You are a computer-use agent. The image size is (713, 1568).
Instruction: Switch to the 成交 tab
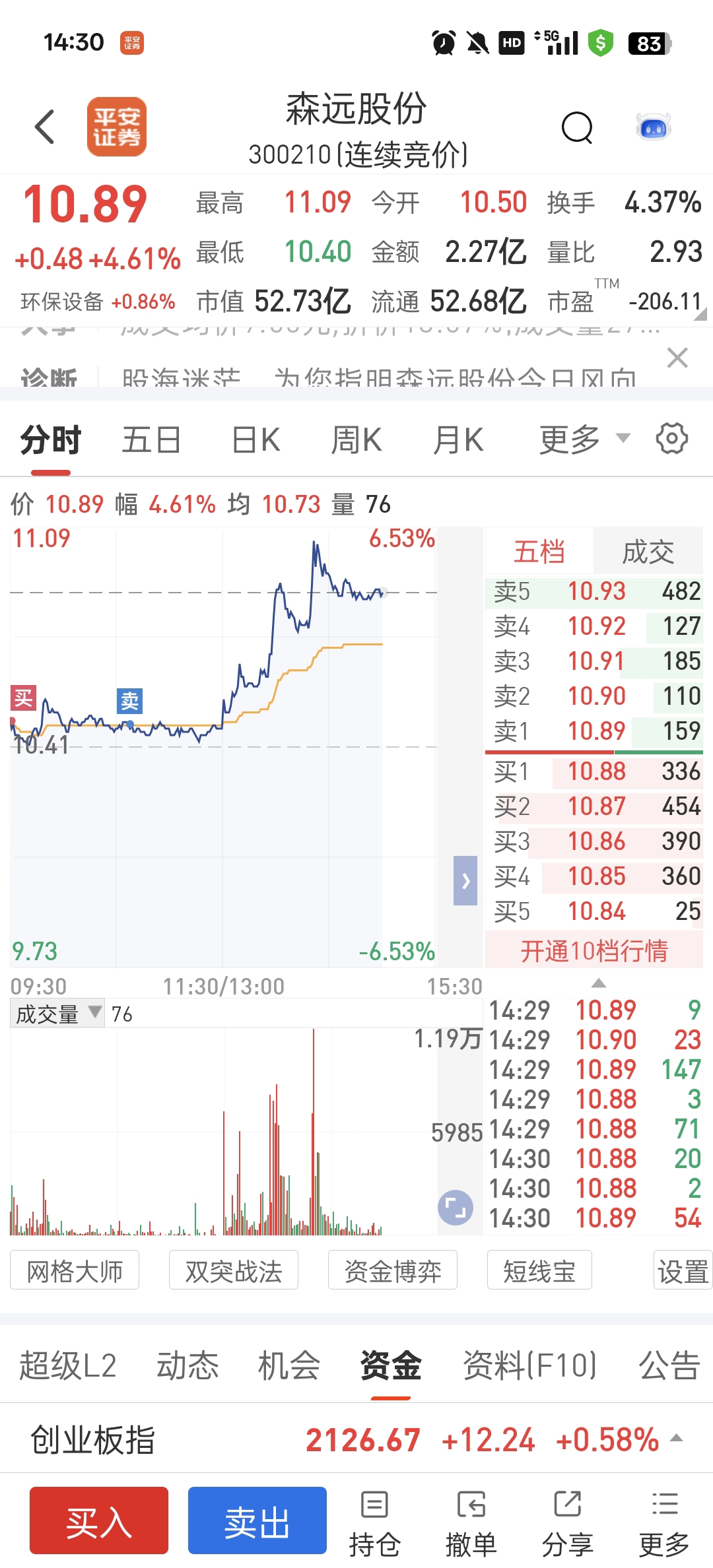coord(648,552)
